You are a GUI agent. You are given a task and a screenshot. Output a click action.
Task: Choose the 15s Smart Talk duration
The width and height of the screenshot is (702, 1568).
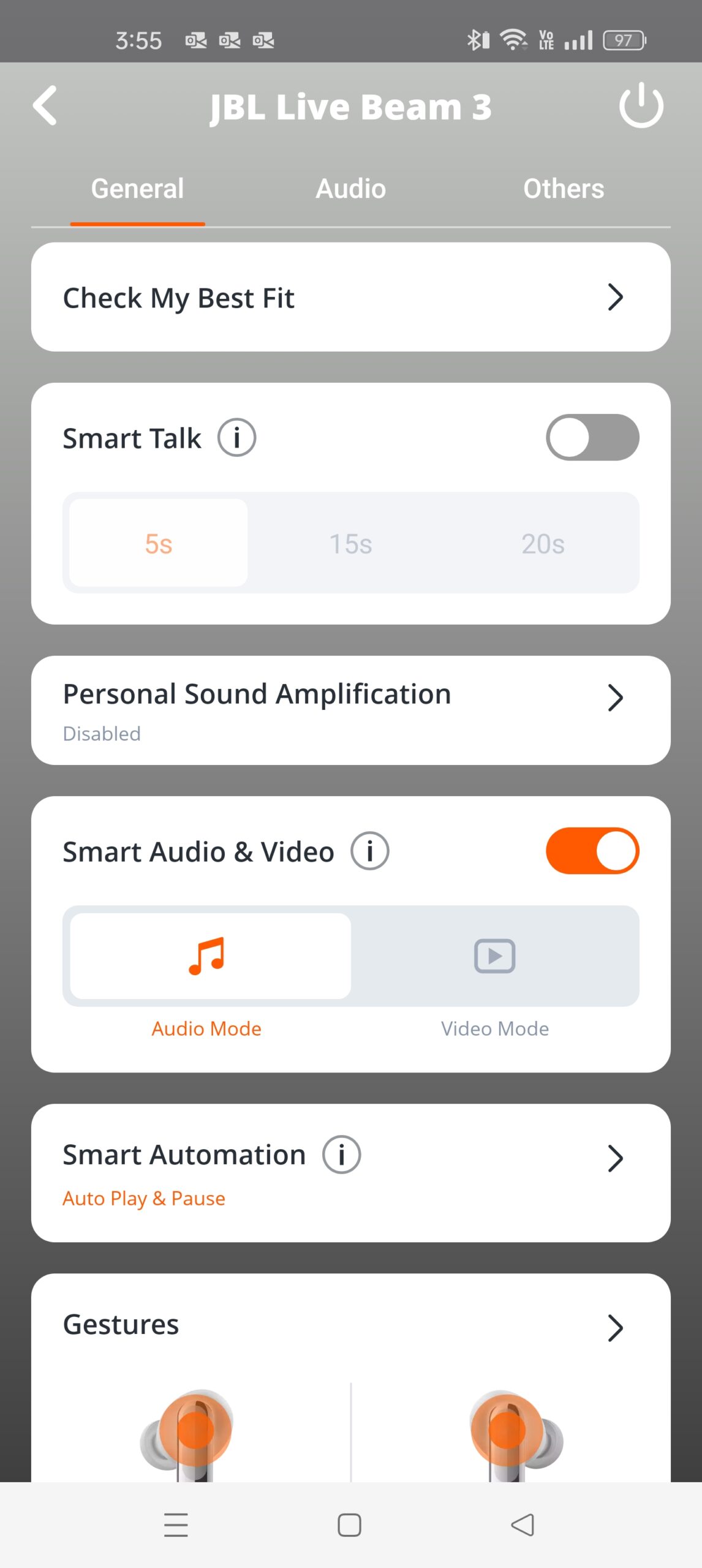(x=350, y=543)
